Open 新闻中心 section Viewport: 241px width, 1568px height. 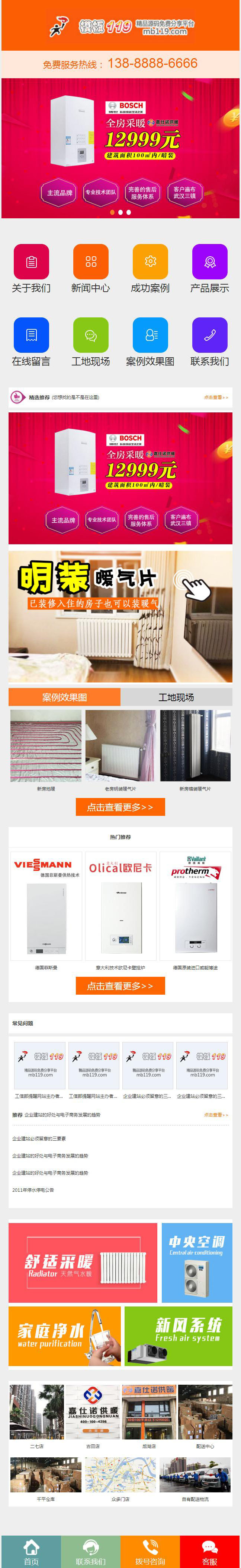[x=90, y=269]
